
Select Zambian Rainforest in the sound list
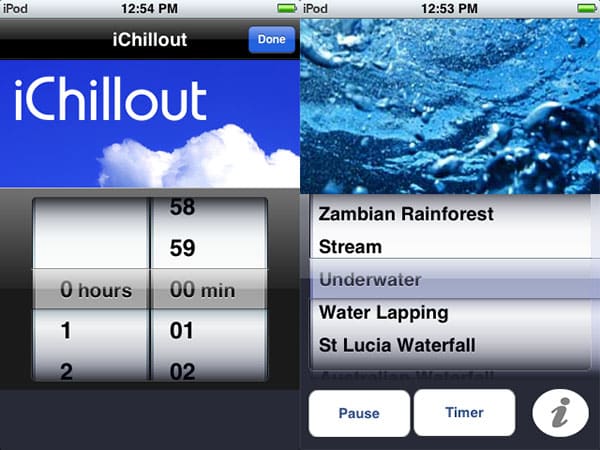406,214
